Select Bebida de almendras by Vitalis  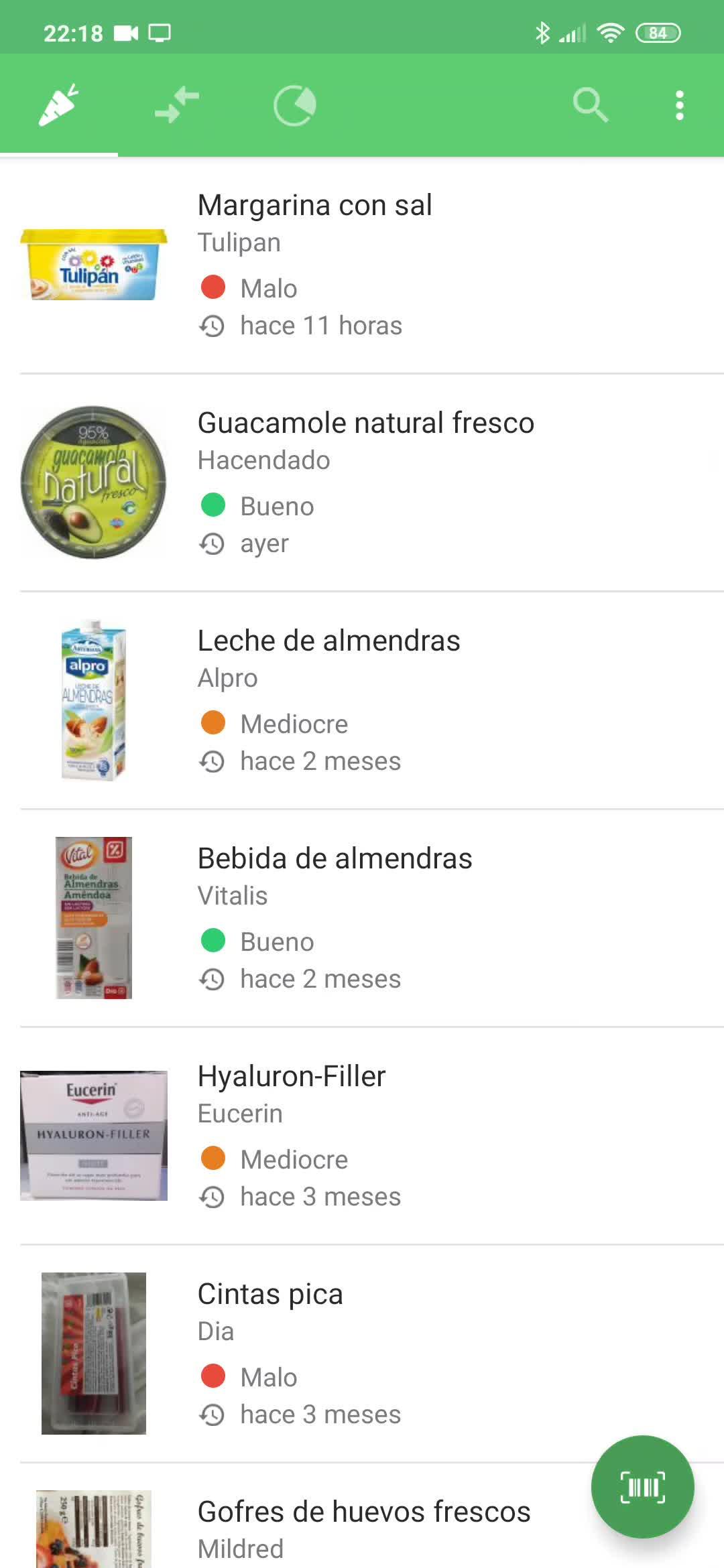(362, 918)
